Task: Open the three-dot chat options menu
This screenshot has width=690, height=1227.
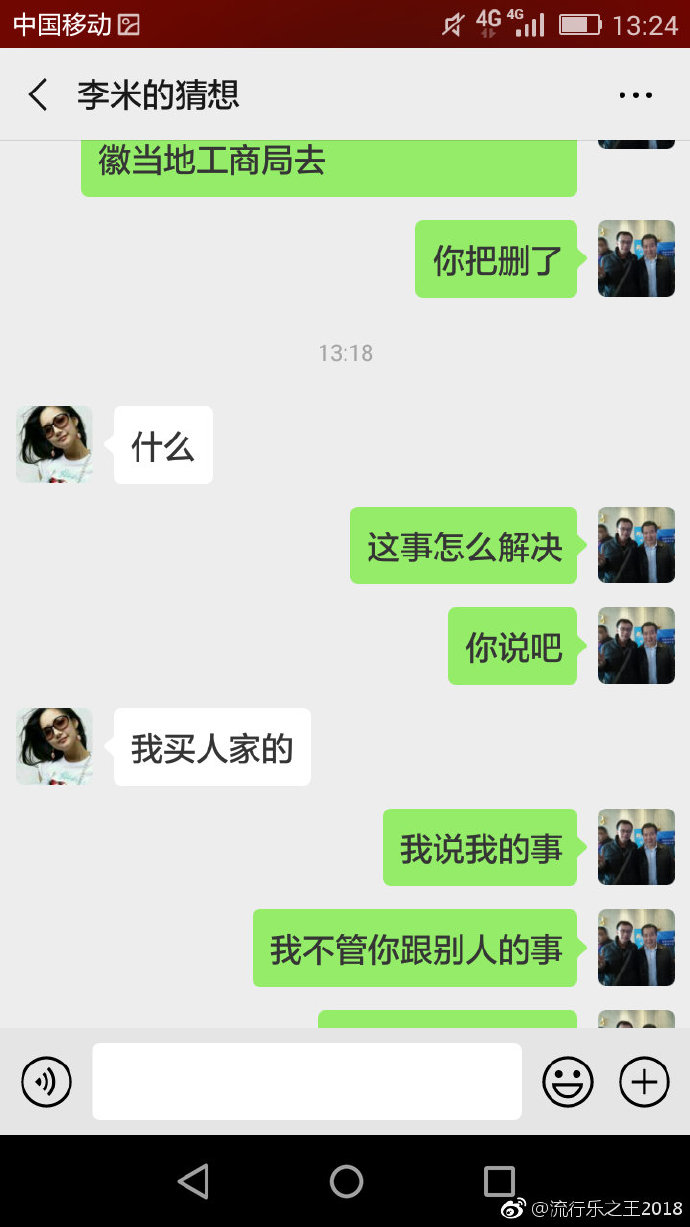Action: 635,95
